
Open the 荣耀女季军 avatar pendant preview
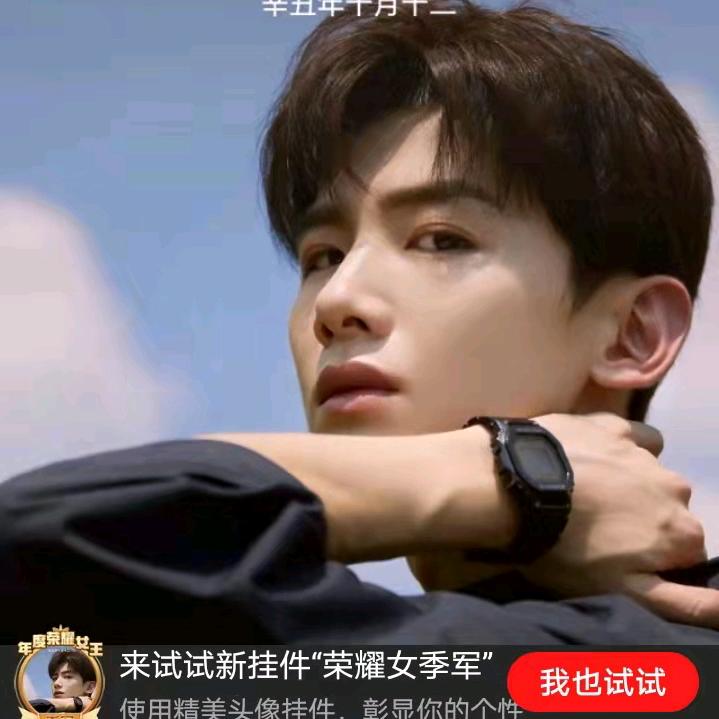click(60, 680)
